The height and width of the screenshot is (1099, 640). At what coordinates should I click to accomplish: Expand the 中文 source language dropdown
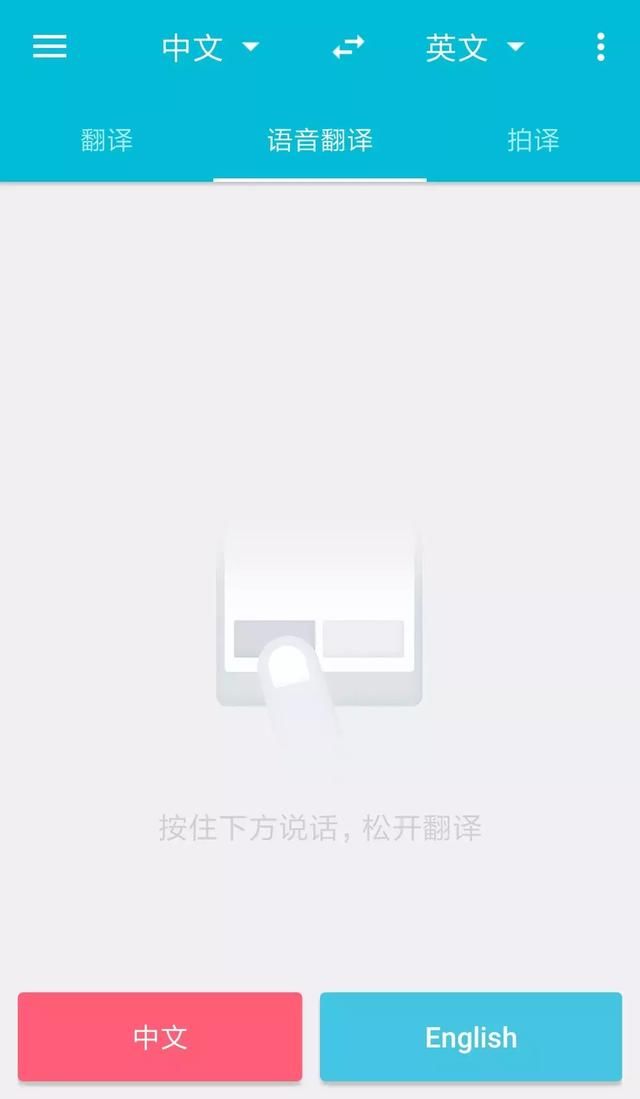point(210,47)
